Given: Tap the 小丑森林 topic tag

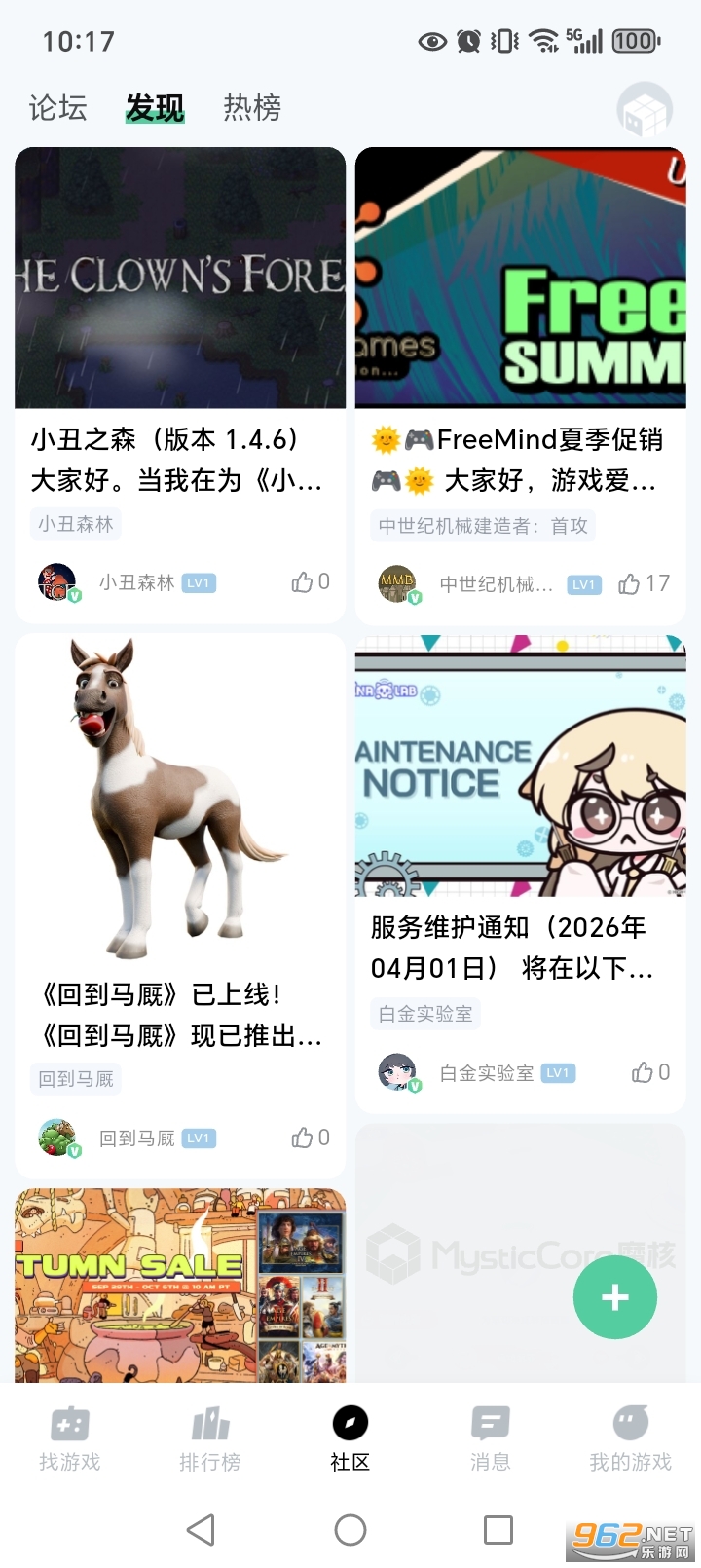Looking at the screenshot, I should point(76,524).
